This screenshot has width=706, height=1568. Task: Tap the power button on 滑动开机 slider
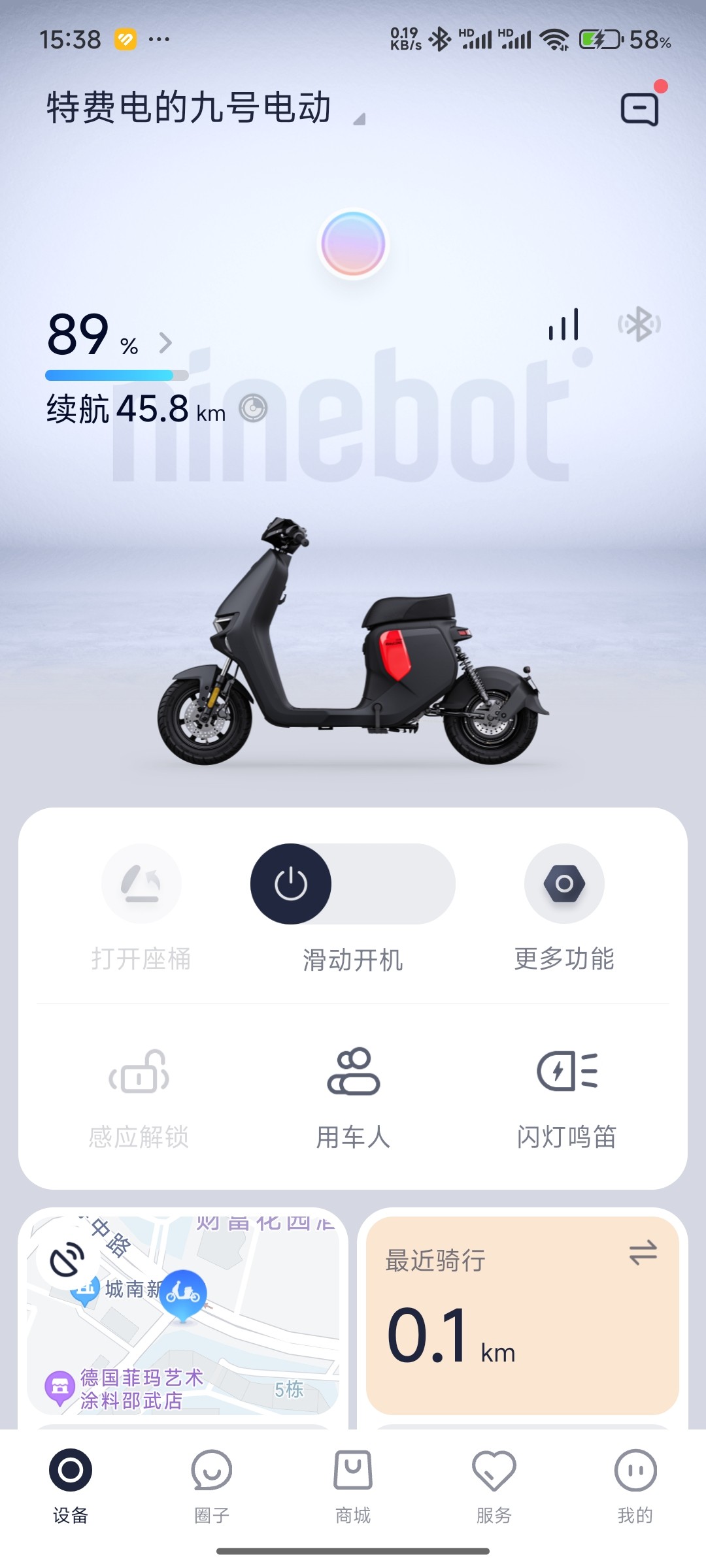(x=291, y=884)
